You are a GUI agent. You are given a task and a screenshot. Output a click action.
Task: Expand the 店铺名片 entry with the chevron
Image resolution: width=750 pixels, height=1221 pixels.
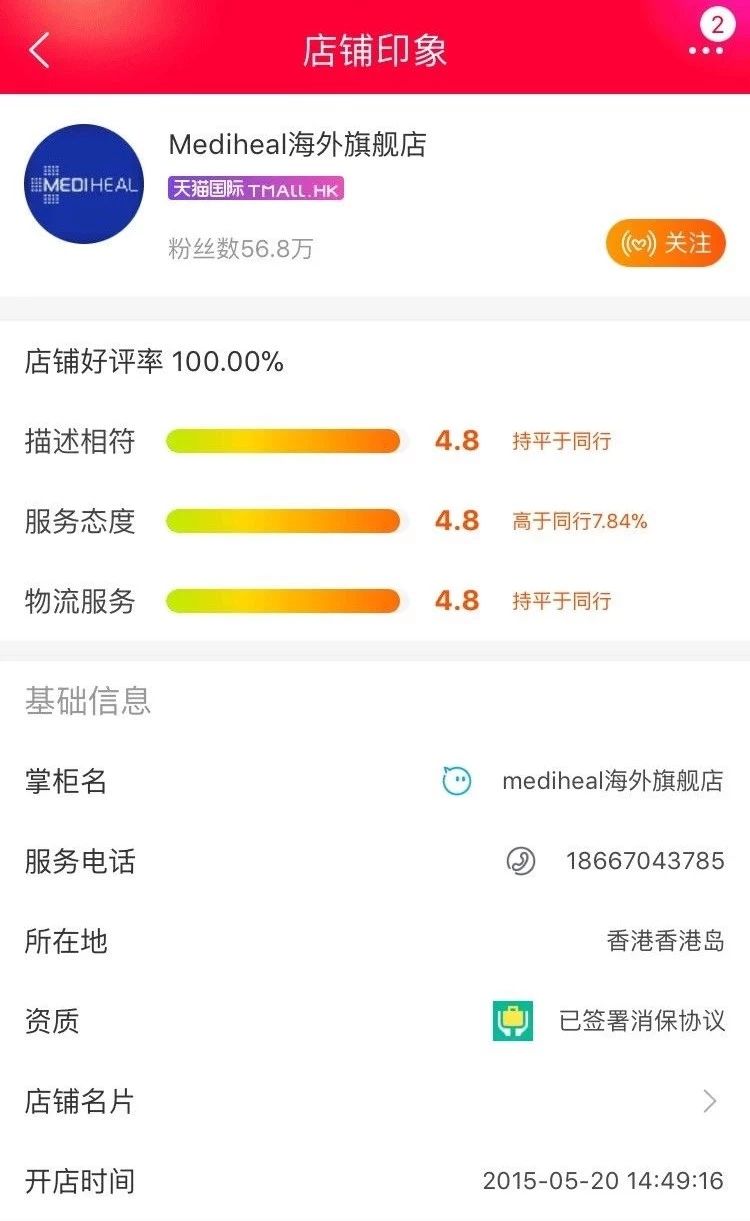click(x=712, y=1101)
